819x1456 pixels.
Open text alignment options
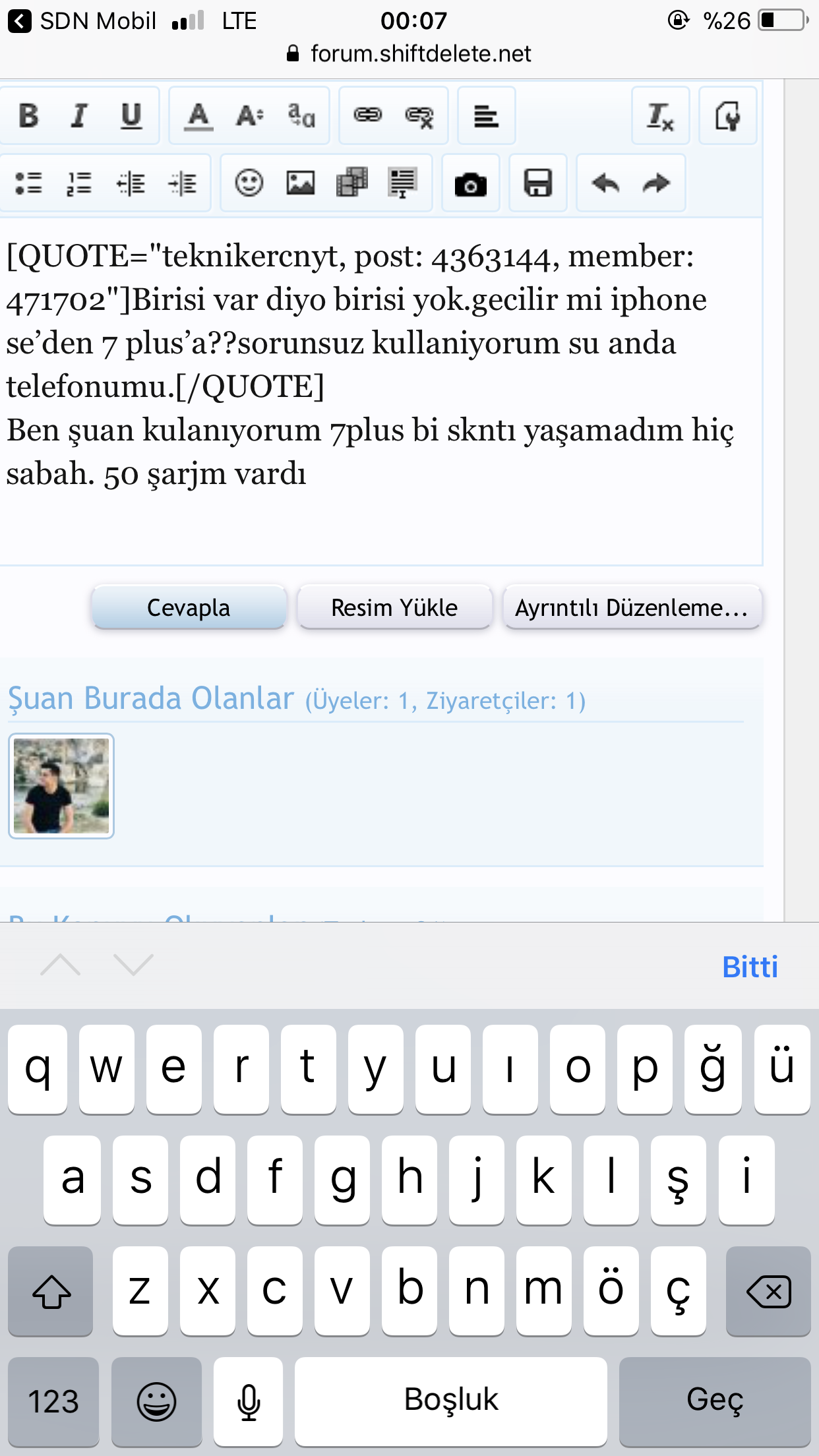(486, 116)
